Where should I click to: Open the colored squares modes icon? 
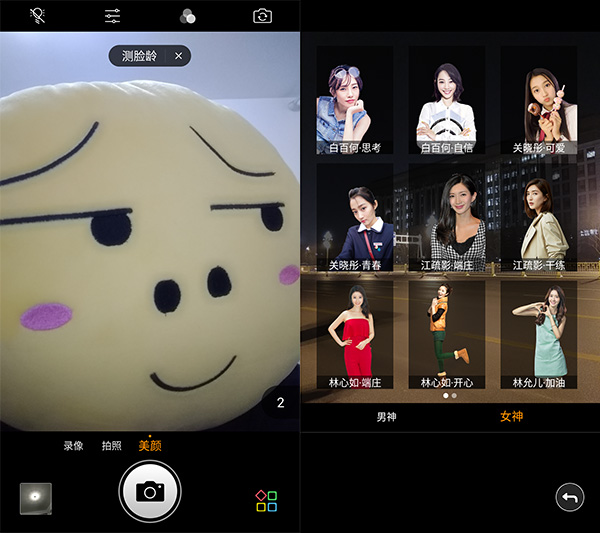tap(266, 500)
